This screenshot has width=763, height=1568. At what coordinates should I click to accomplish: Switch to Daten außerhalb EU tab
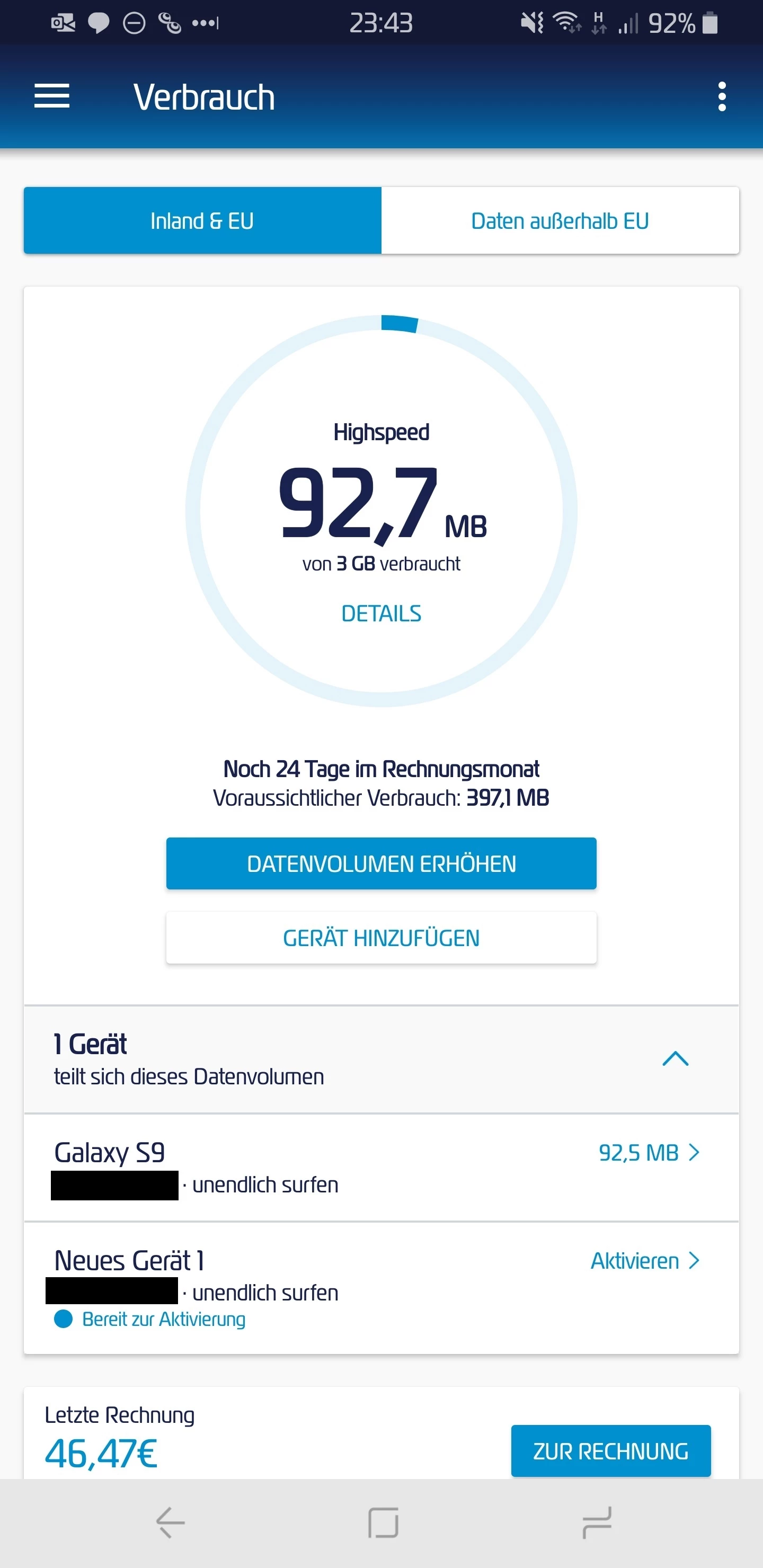(x=560, y=220)
